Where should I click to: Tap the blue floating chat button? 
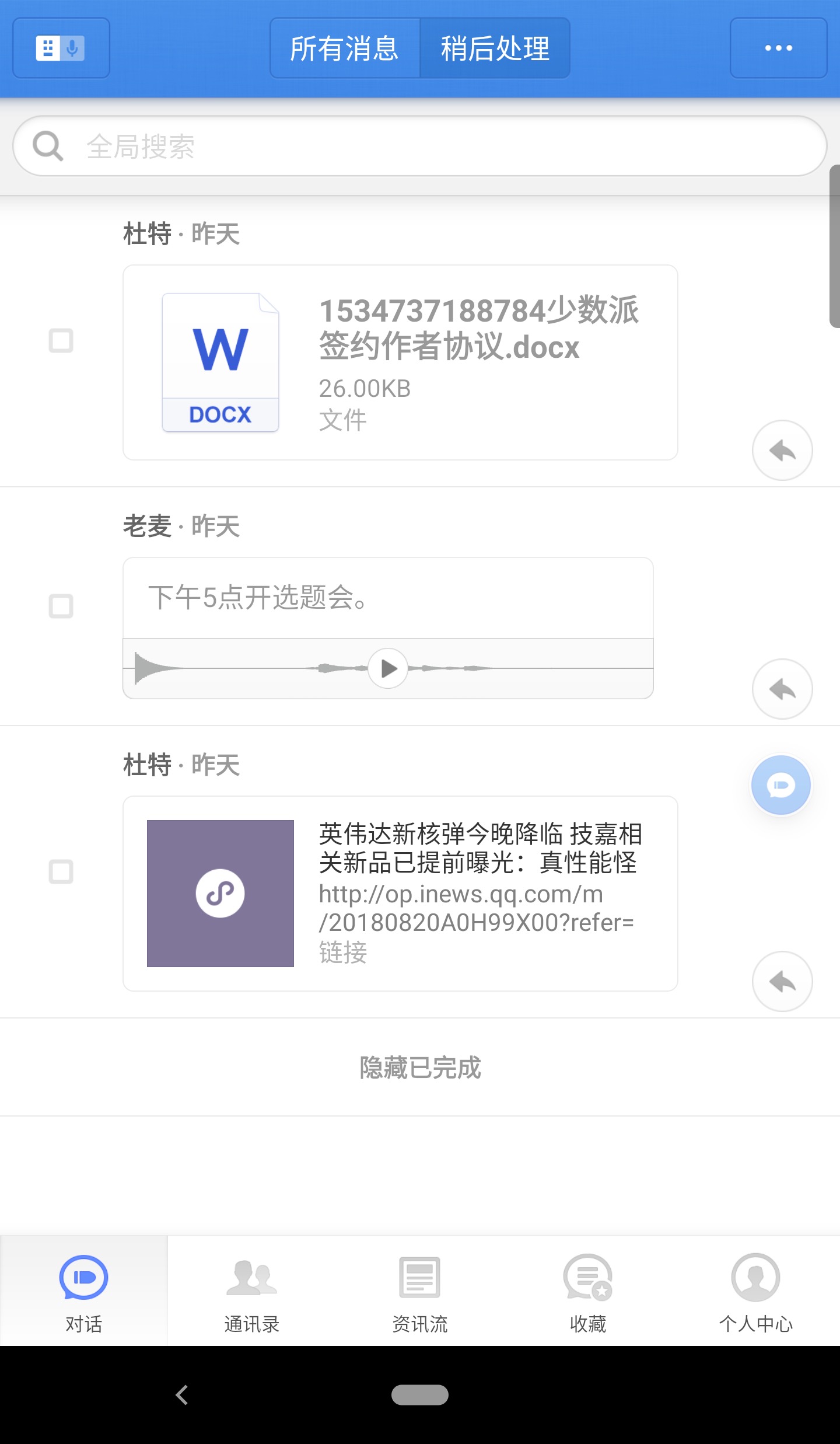[x=781, y=785]
